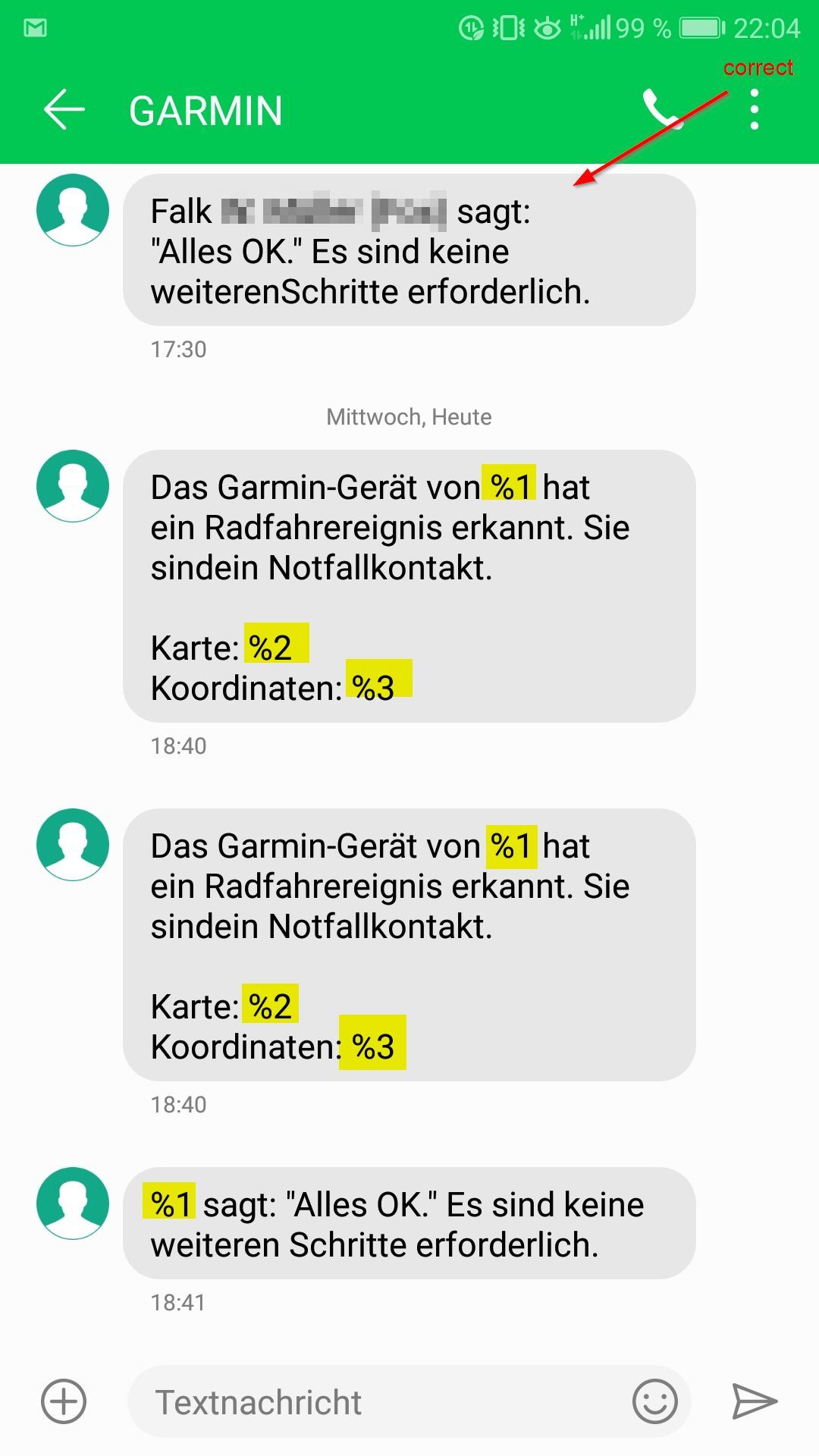The image size is (819, 1456).
Task: Send the text message
Action: 755,1401
